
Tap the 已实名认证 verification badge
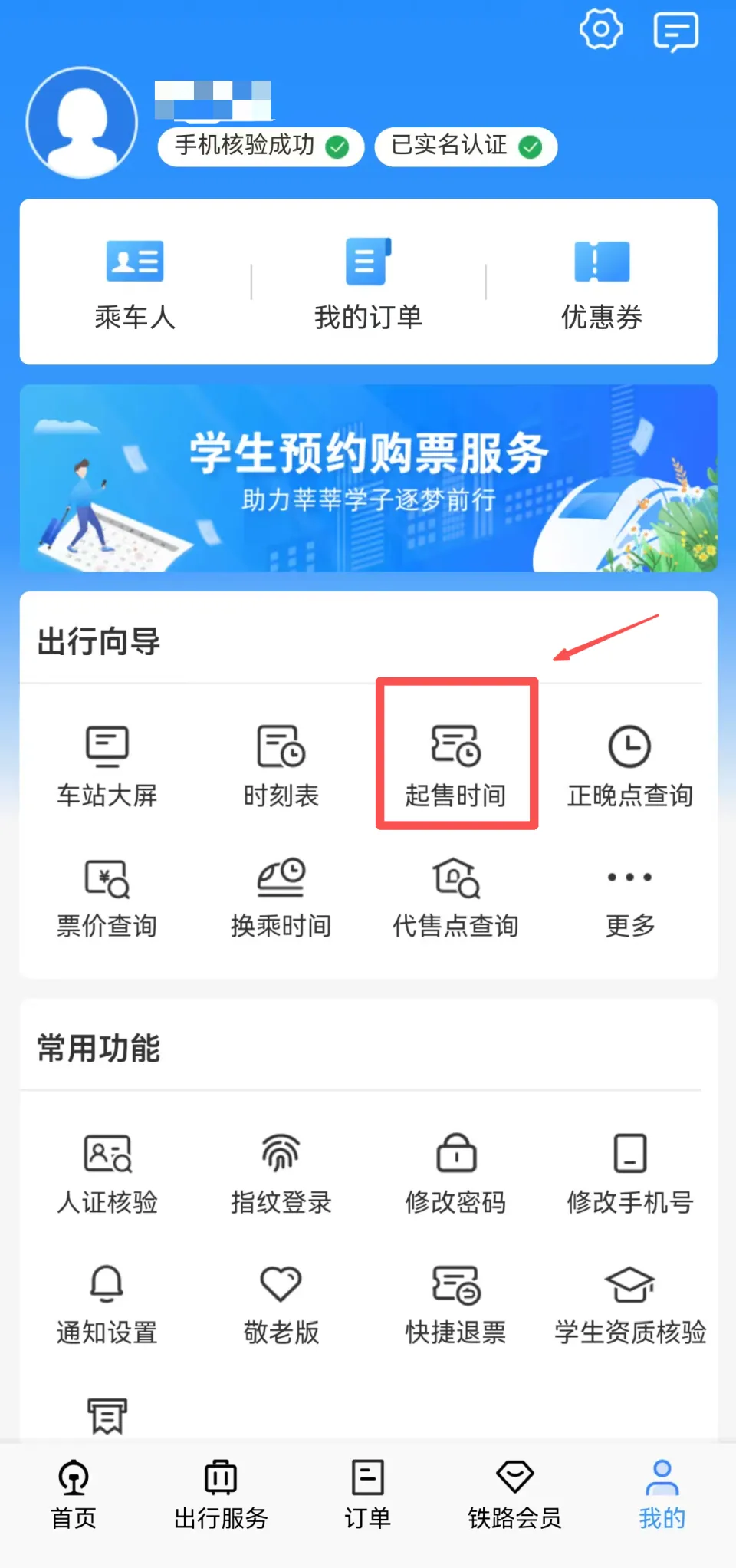pyautogui.click(x=465, y=146)
